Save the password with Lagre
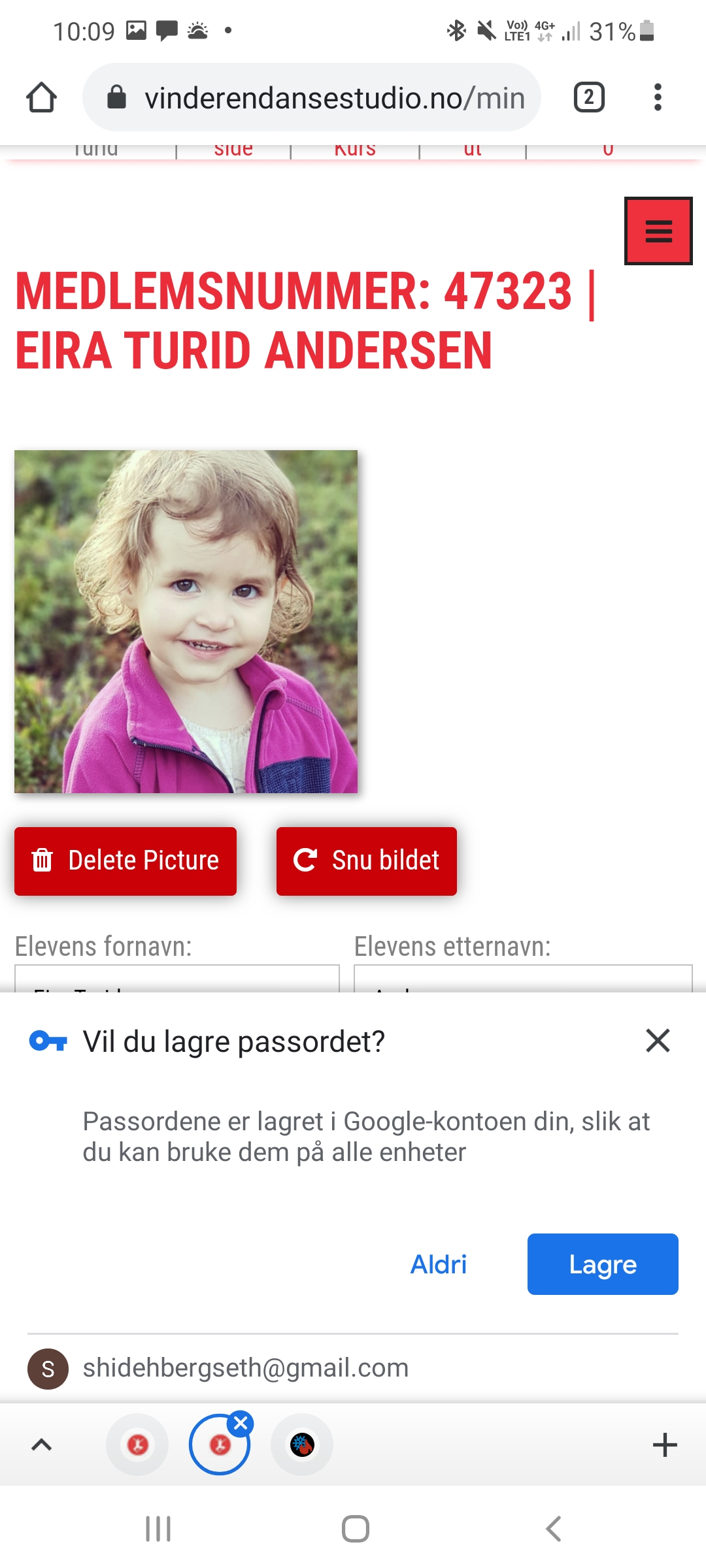Image resolution: width=706 pixels, height=1568 pixels. pyautogui.click(x=603, y=1264)
